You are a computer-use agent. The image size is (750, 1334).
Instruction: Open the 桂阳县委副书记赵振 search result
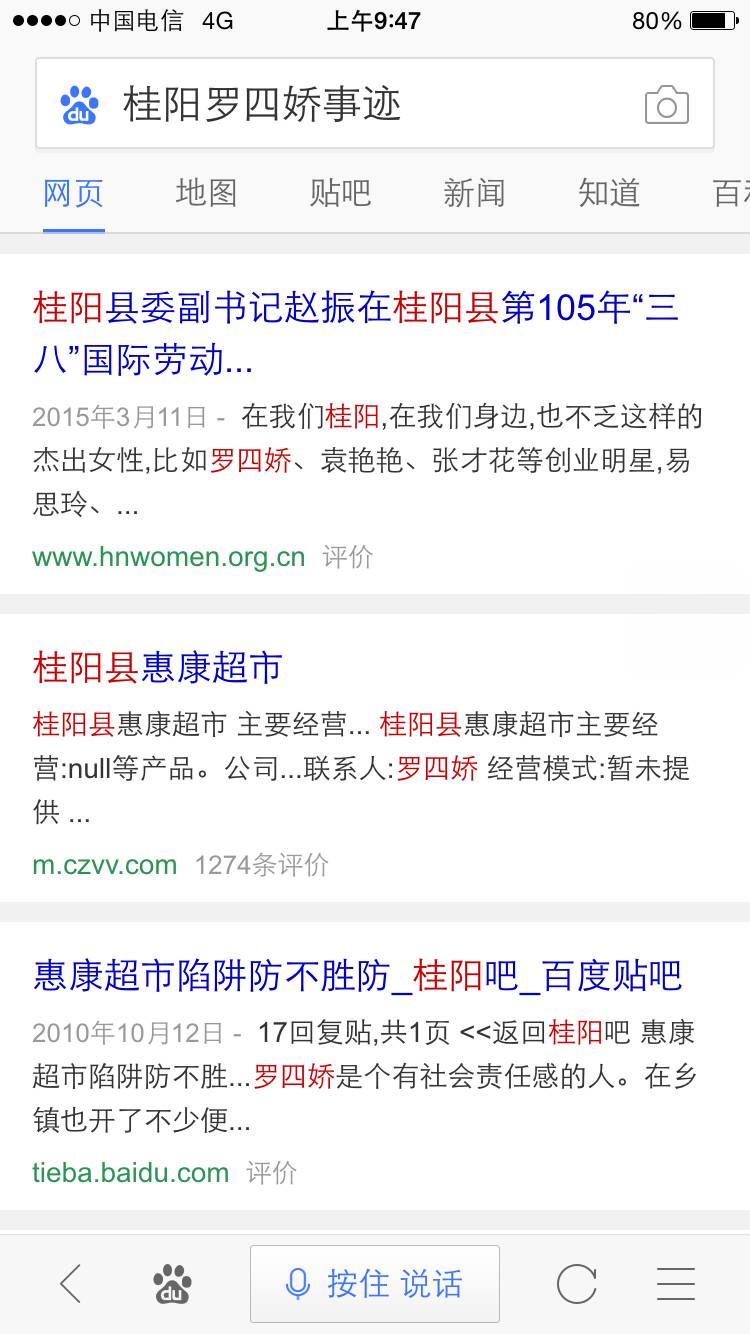[x=355, y=333]
